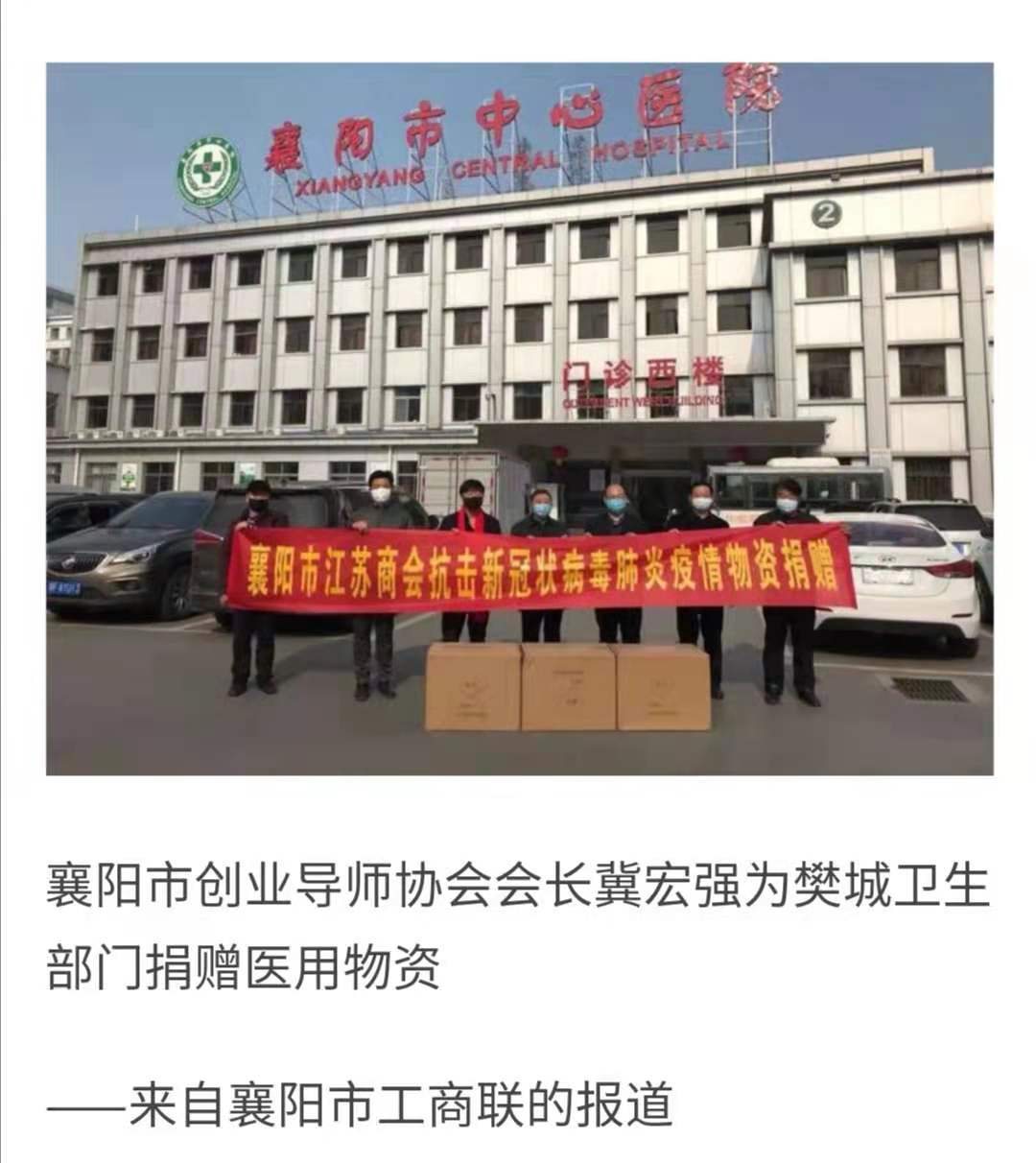Open the hospital donation photo full-screen
The width and height of the screenshot is (1036, 1163).
(519, 418)
